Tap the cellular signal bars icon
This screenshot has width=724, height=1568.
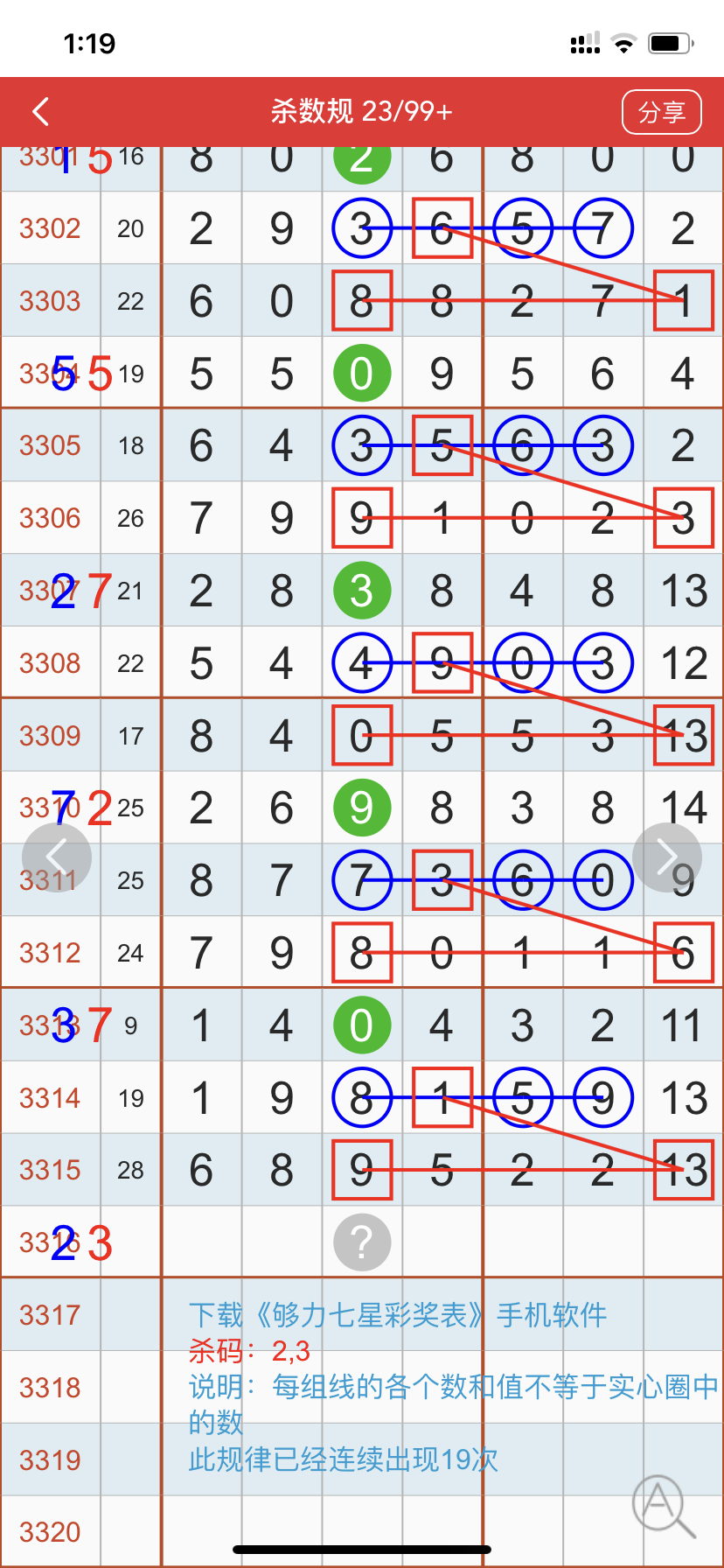coord(584,43)
